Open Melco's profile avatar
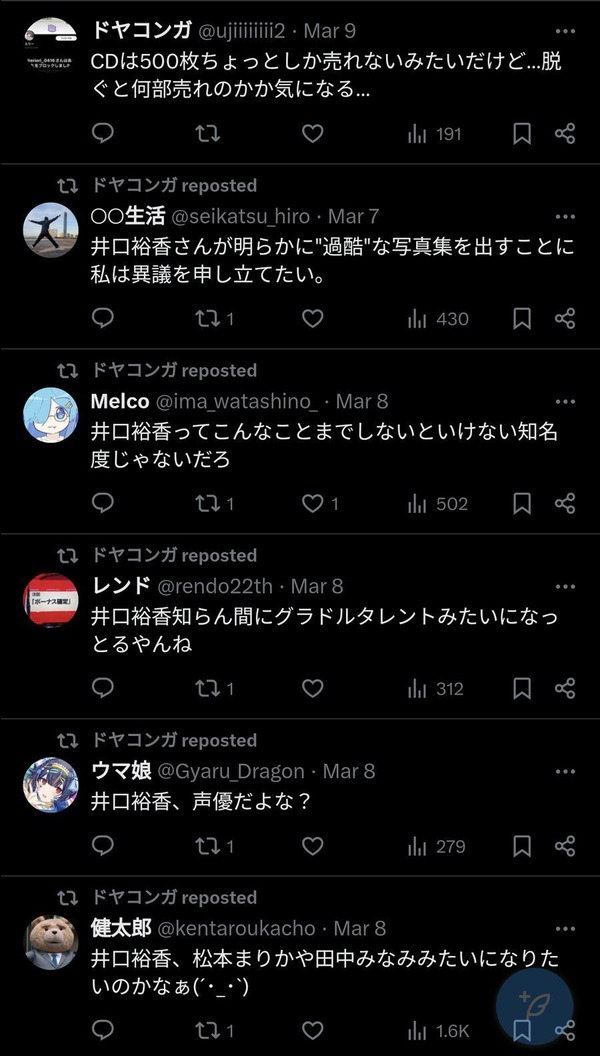The height and width of the screenshot is (1056, 600). 51,415
